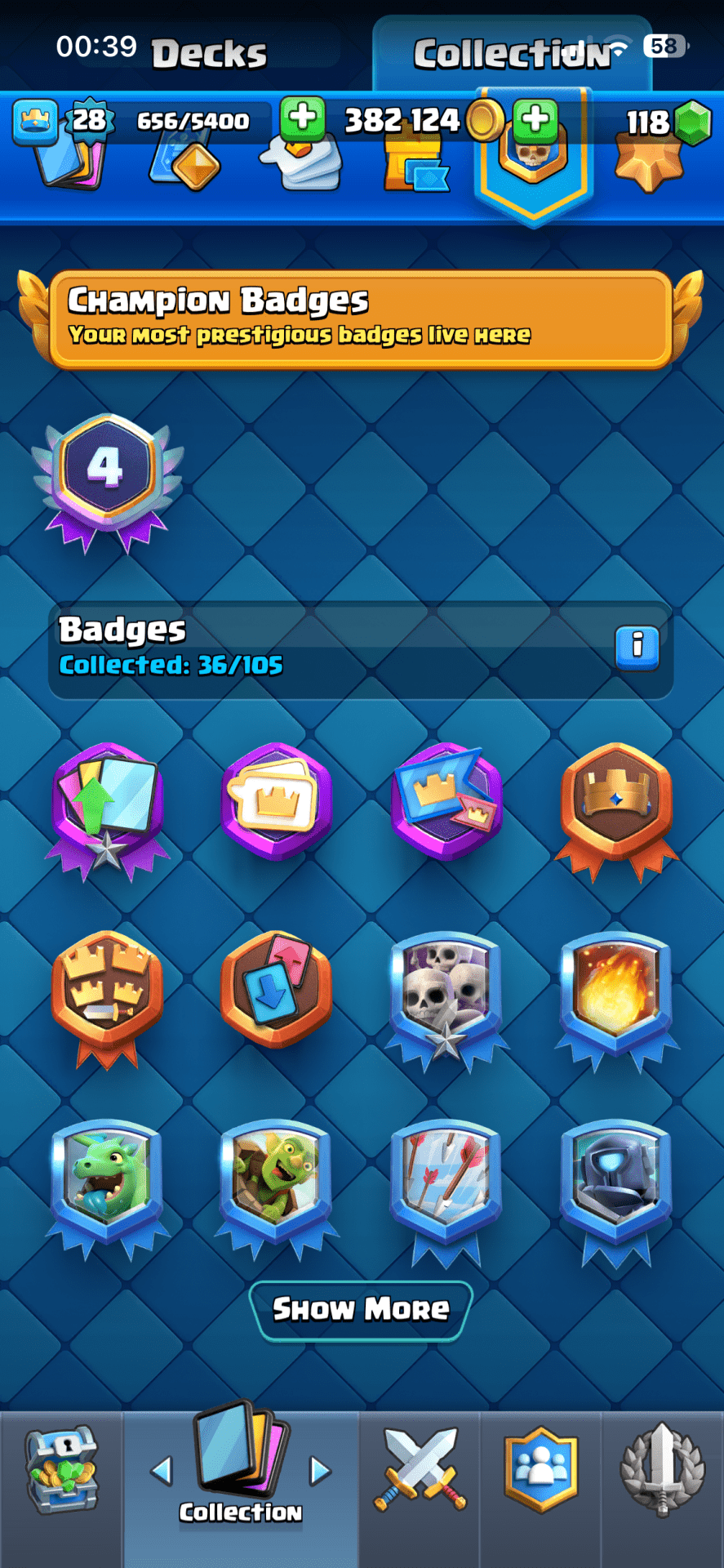Tap Show More to expand badges

[x=361, y=1310]
